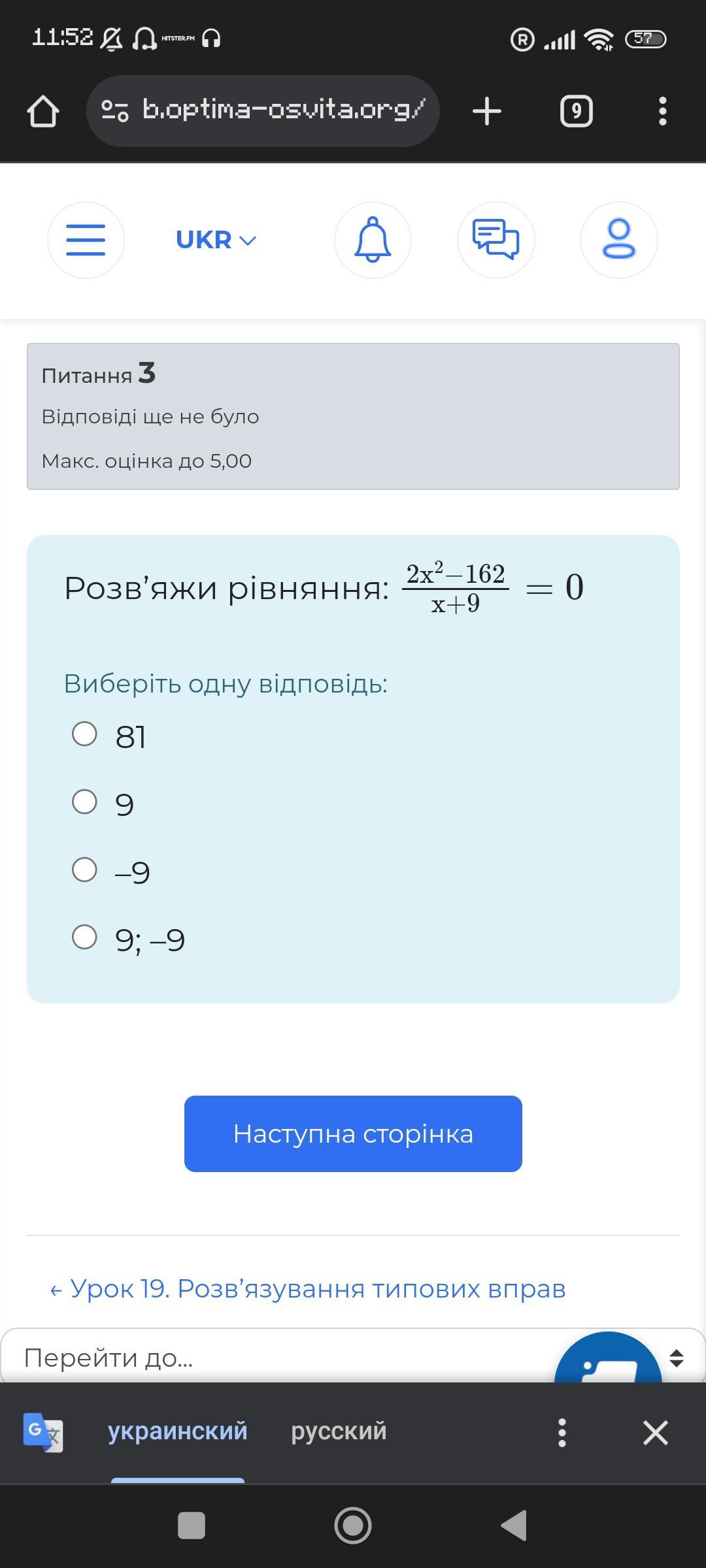Open translate bar options menu
The width and height of the screenshot is (706, 1568).
pos(562,1432)
